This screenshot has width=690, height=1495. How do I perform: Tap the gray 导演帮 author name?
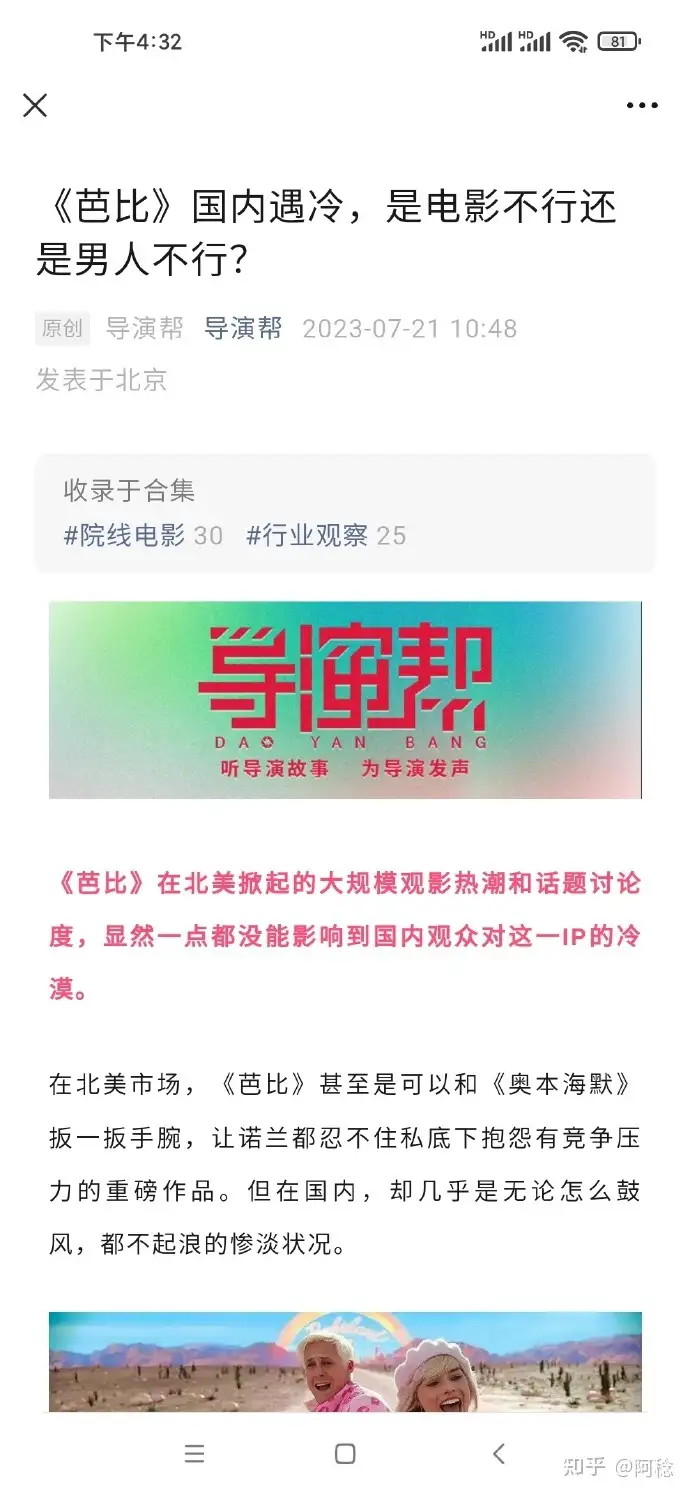click(145, 328)
